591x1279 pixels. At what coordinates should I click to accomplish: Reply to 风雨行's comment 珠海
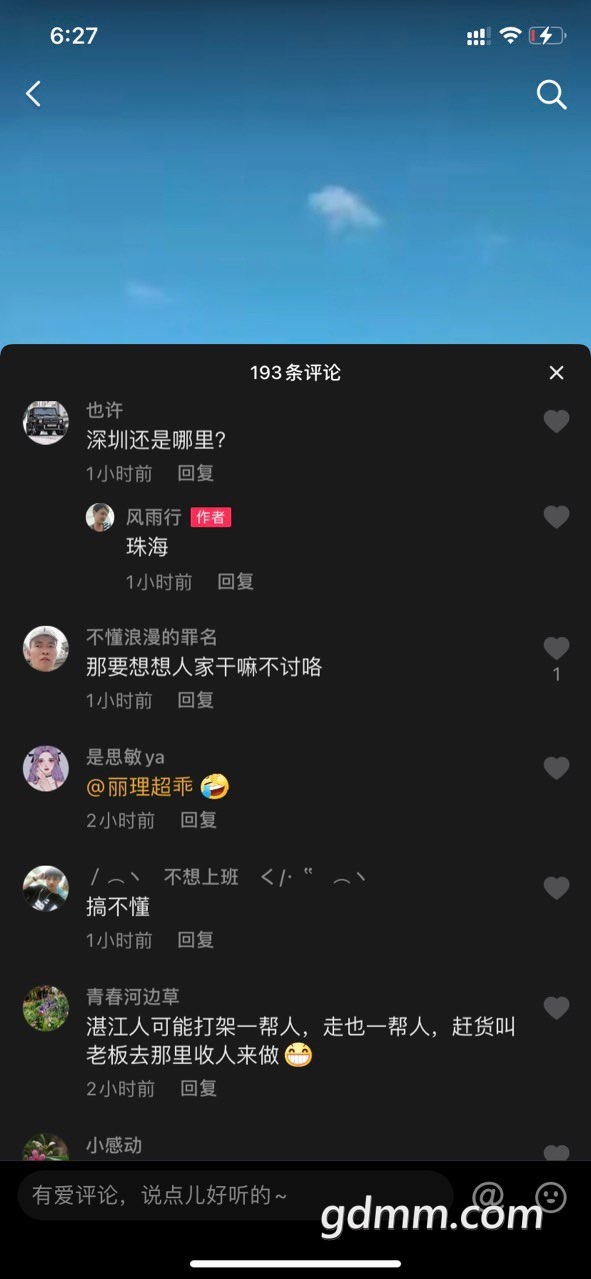pyautogui.click(x=236, y=581)
